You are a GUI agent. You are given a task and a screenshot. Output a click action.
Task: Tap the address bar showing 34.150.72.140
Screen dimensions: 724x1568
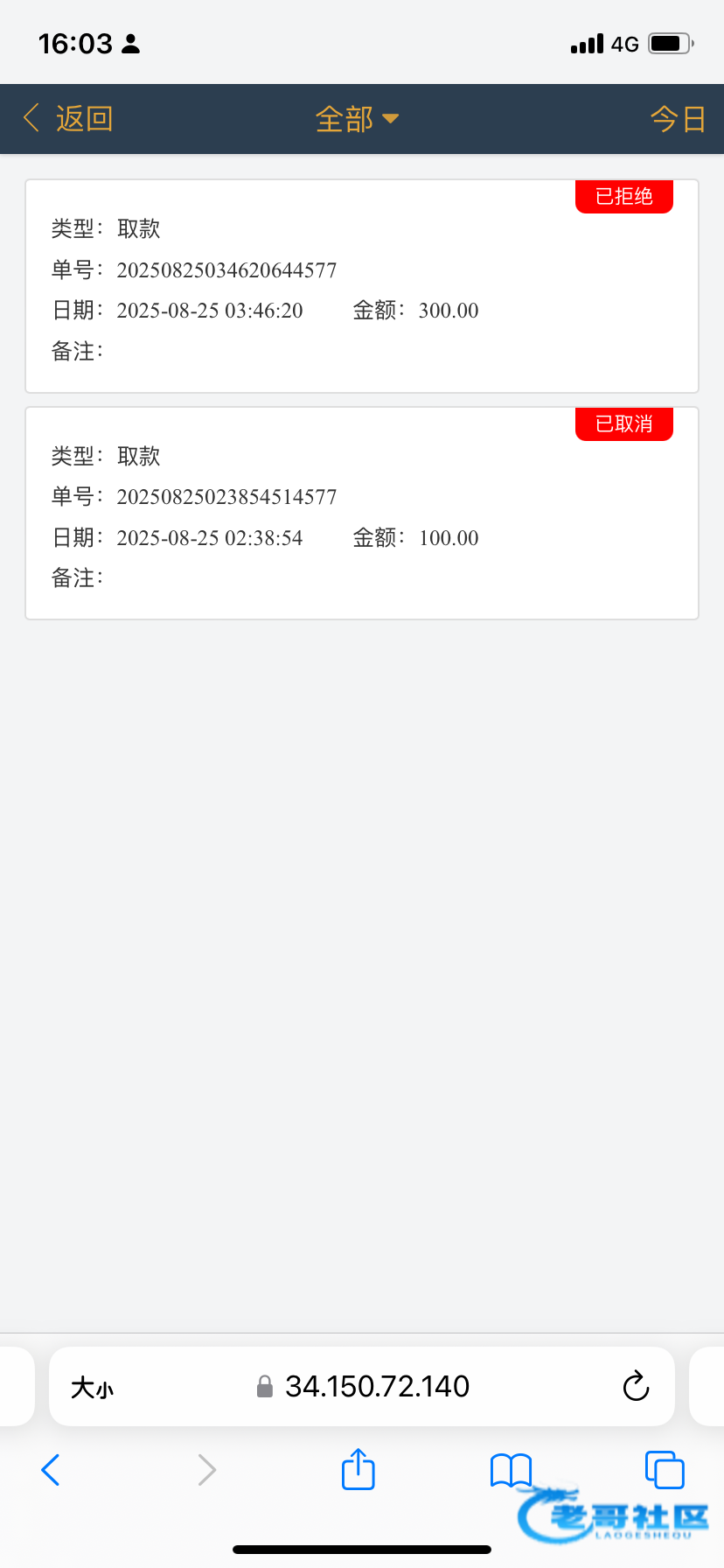coord(363,1387)
